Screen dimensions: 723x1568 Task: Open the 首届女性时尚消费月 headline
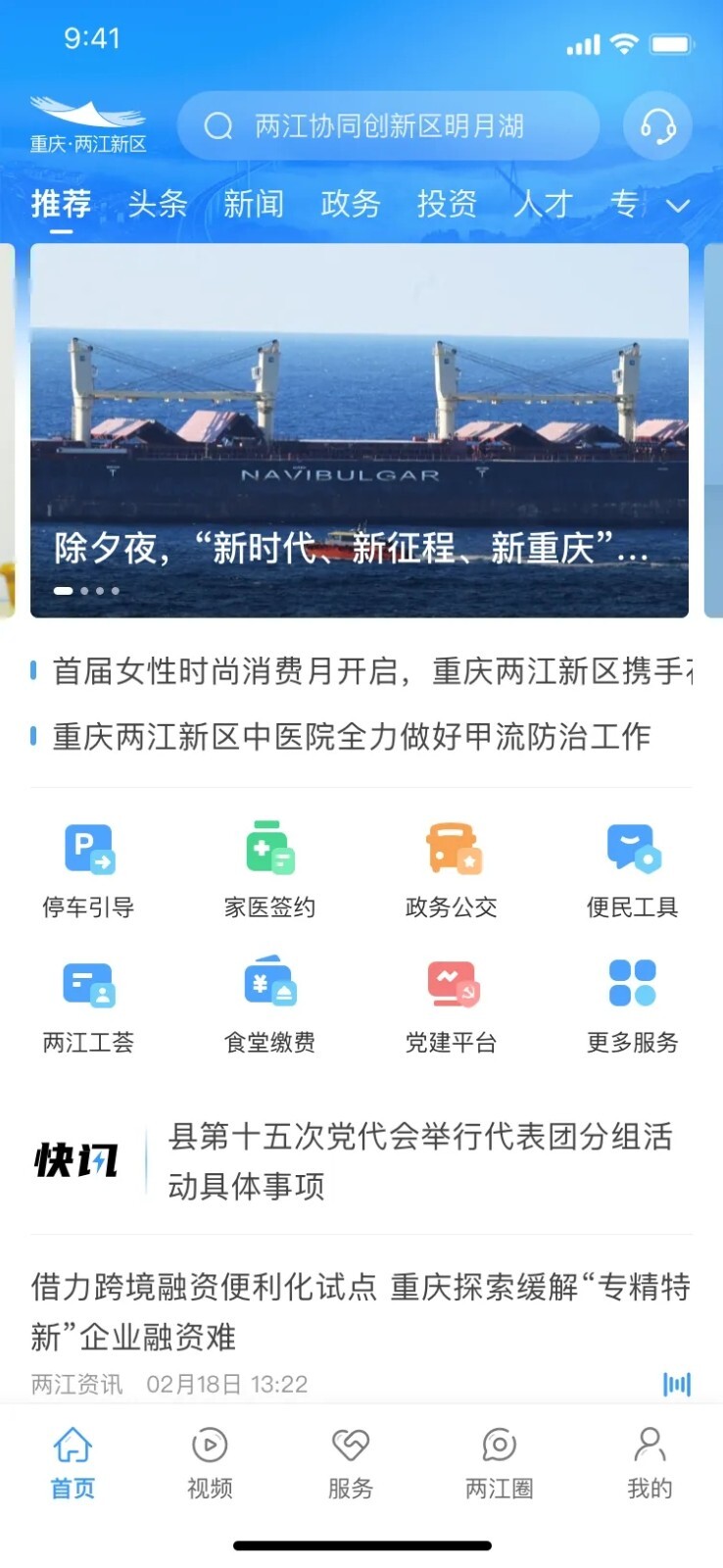(372, 671)
